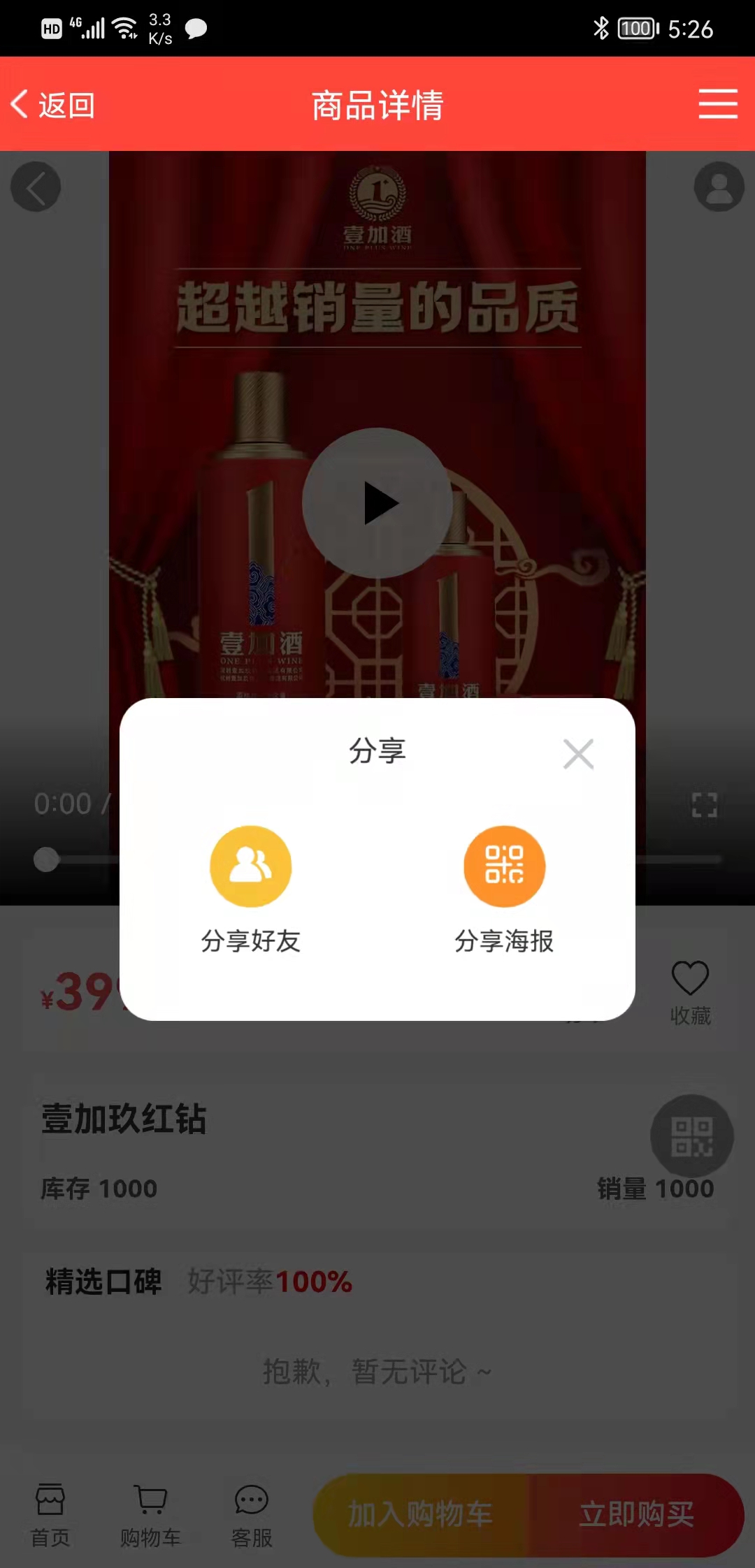Contact 客服 customer service
The width and height of the screenshot is (755, 1568).
point(252,1515)
